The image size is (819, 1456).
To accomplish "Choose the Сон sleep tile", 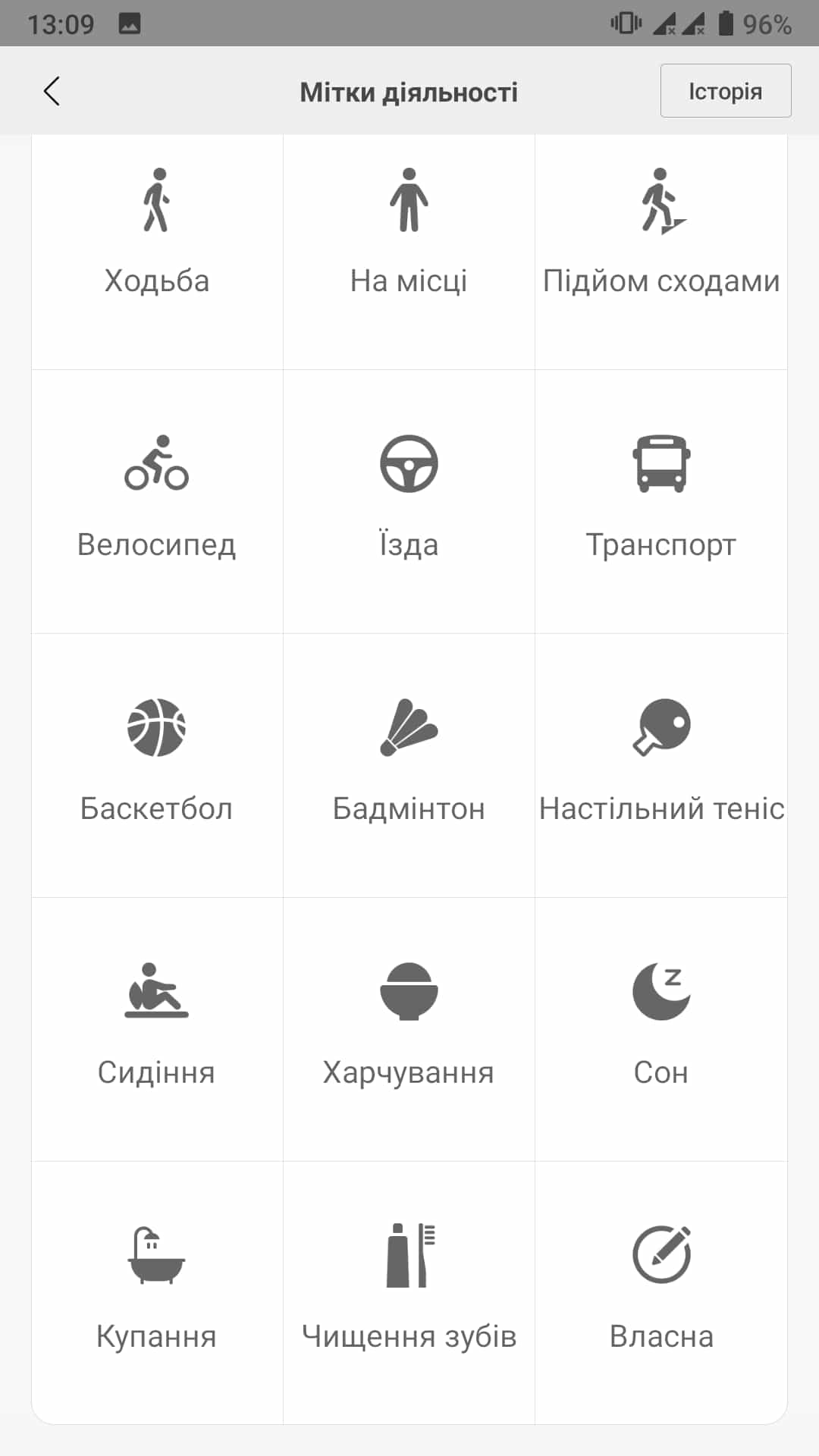I will click(x=661, y=1027).
